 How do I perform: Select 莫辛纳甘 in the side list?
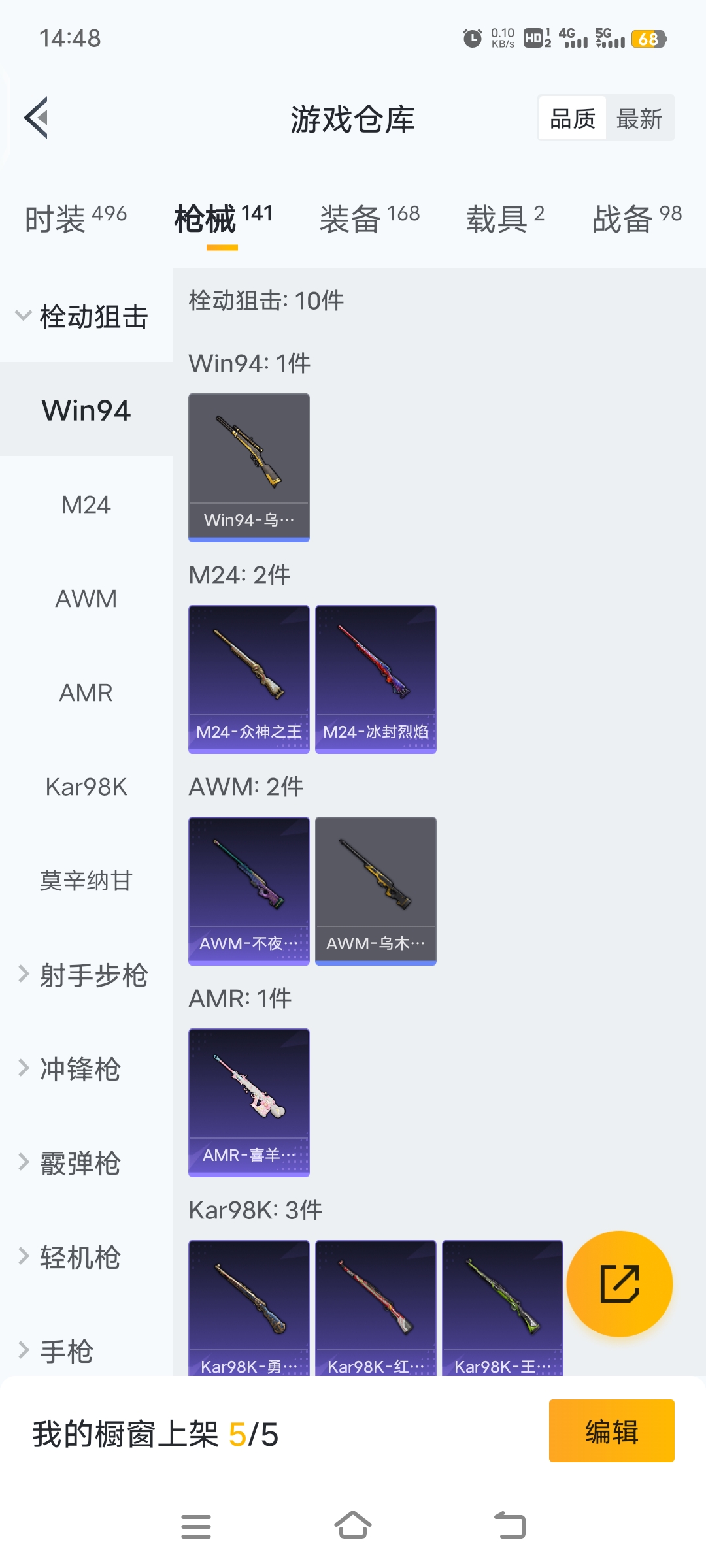[x=86, y=881]
